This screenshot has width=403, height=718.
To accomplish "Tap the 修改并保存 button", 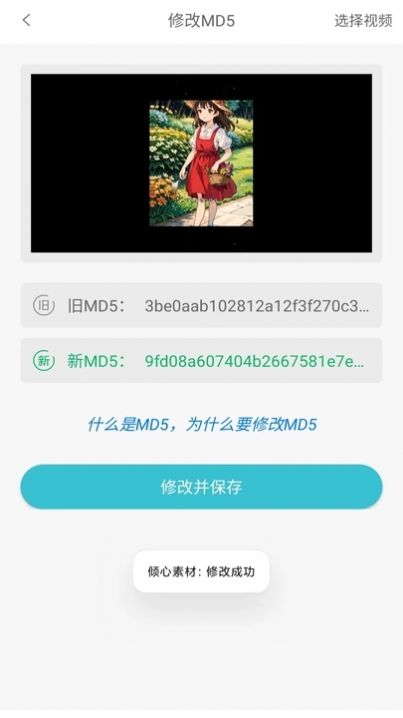I will pyautogui.click(x=202, y=486).
